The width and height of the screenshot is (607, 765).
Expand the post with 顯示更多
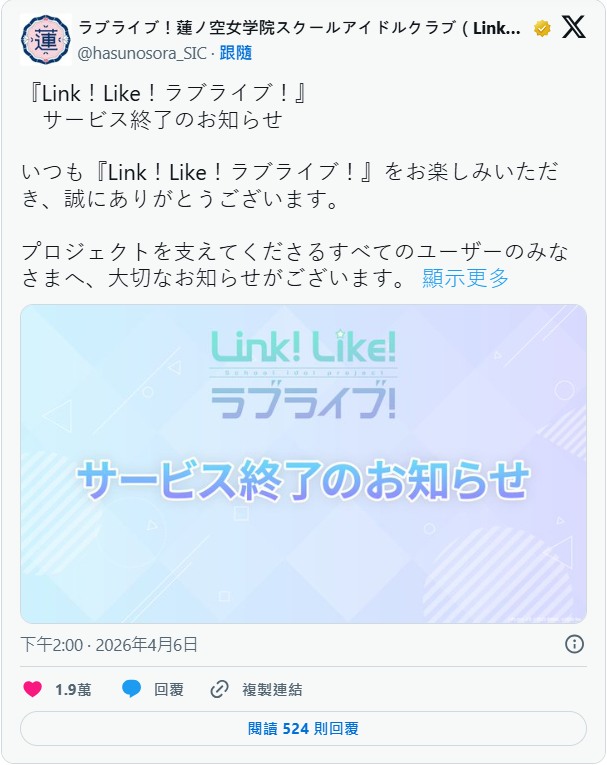[x=465, y=278]
